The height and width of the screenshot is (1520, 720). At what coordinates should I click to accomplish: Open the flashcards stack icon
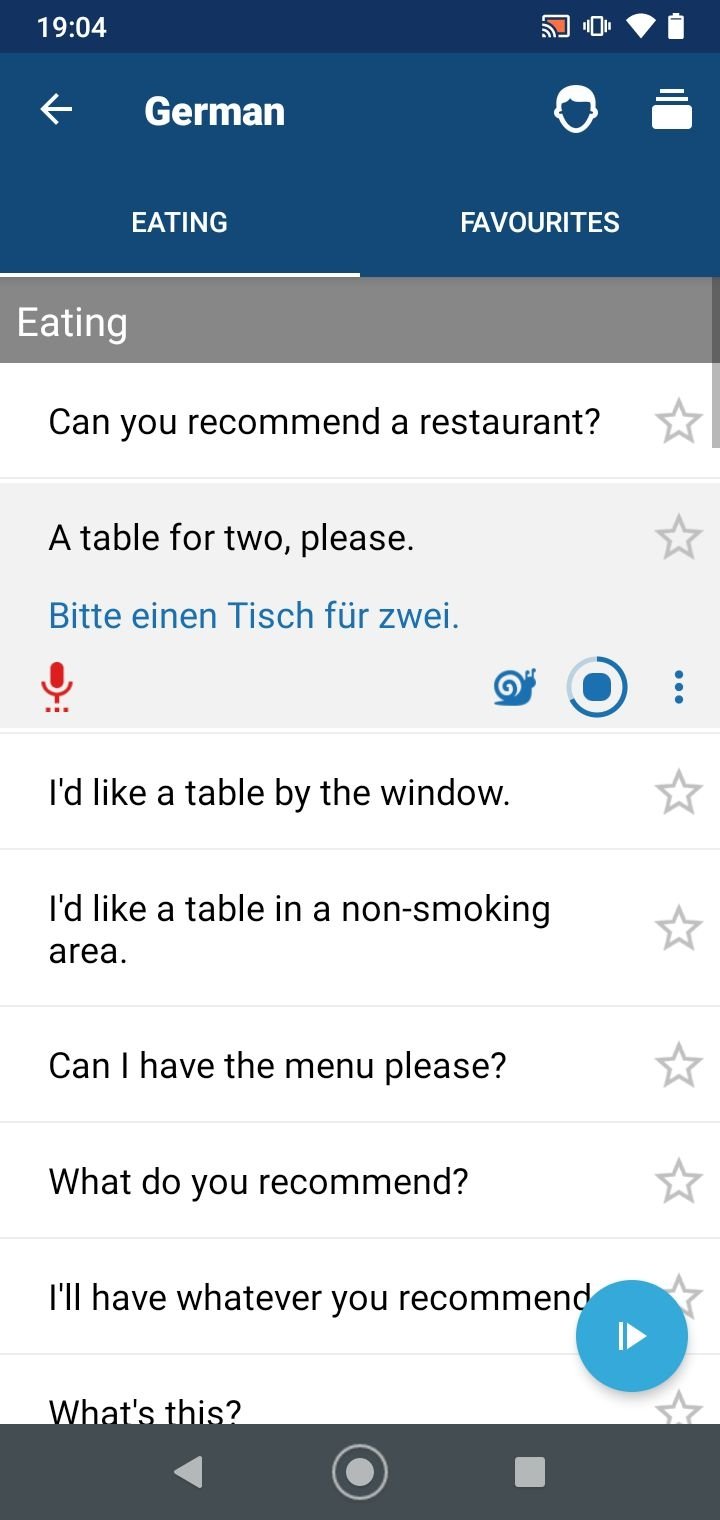click(672, 110)
